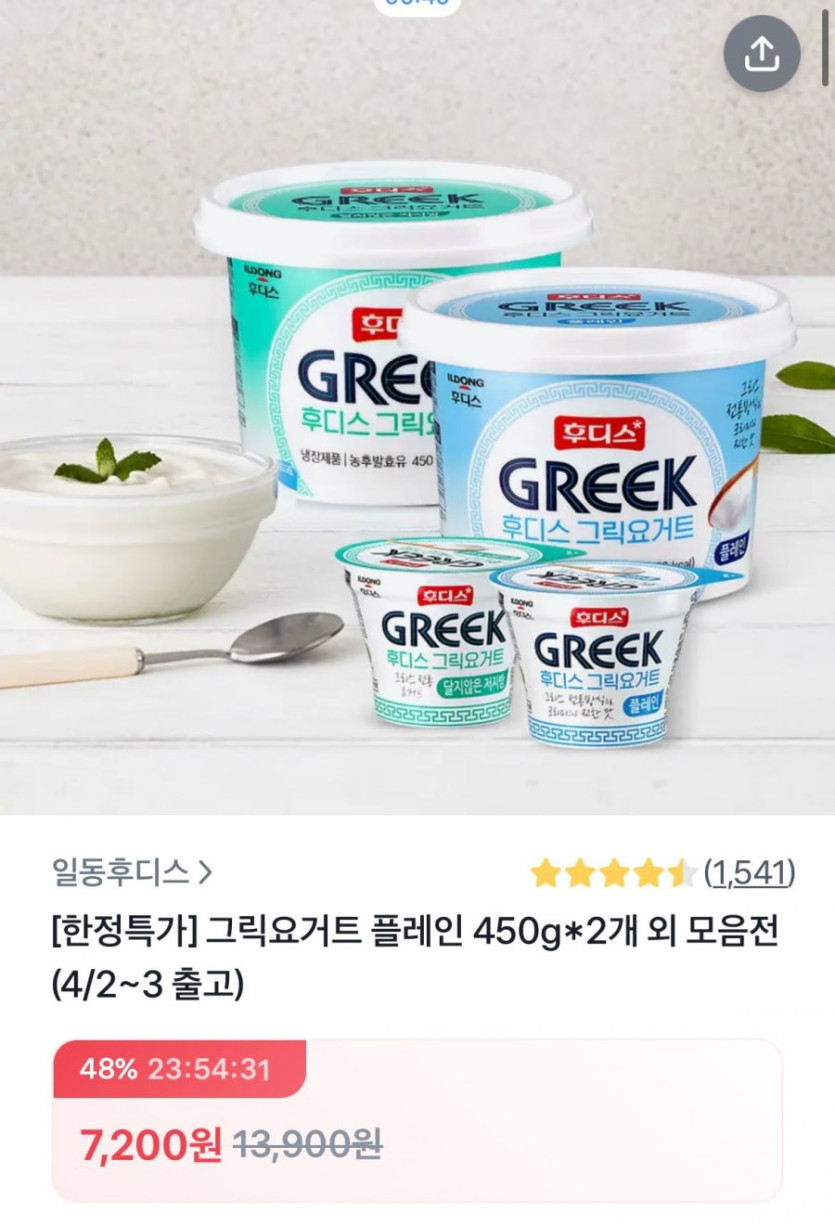This screenshot has width=835, height=1225.
Task: Open the 1,541 reviews link
Action: point(749,873)
